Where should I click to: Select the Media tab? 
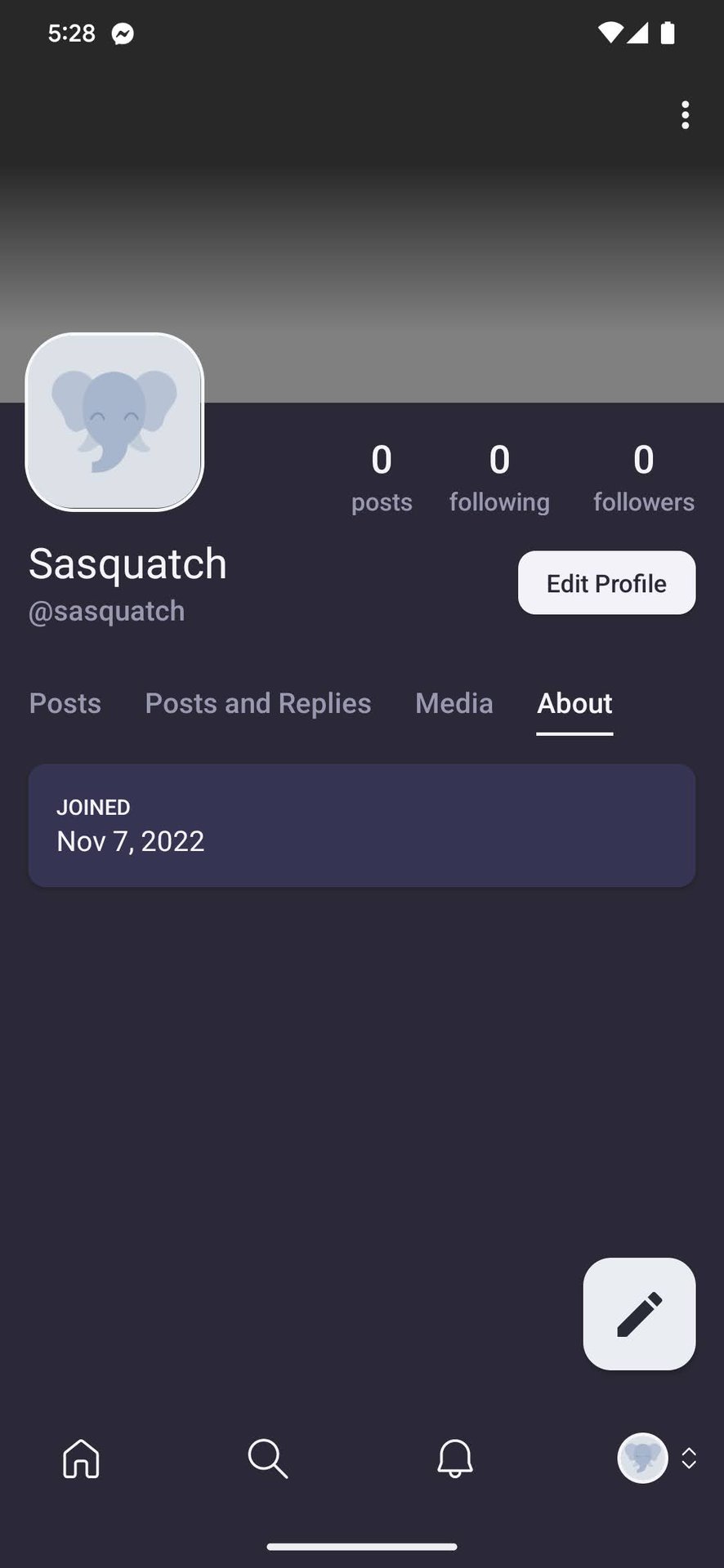(454, 703)
